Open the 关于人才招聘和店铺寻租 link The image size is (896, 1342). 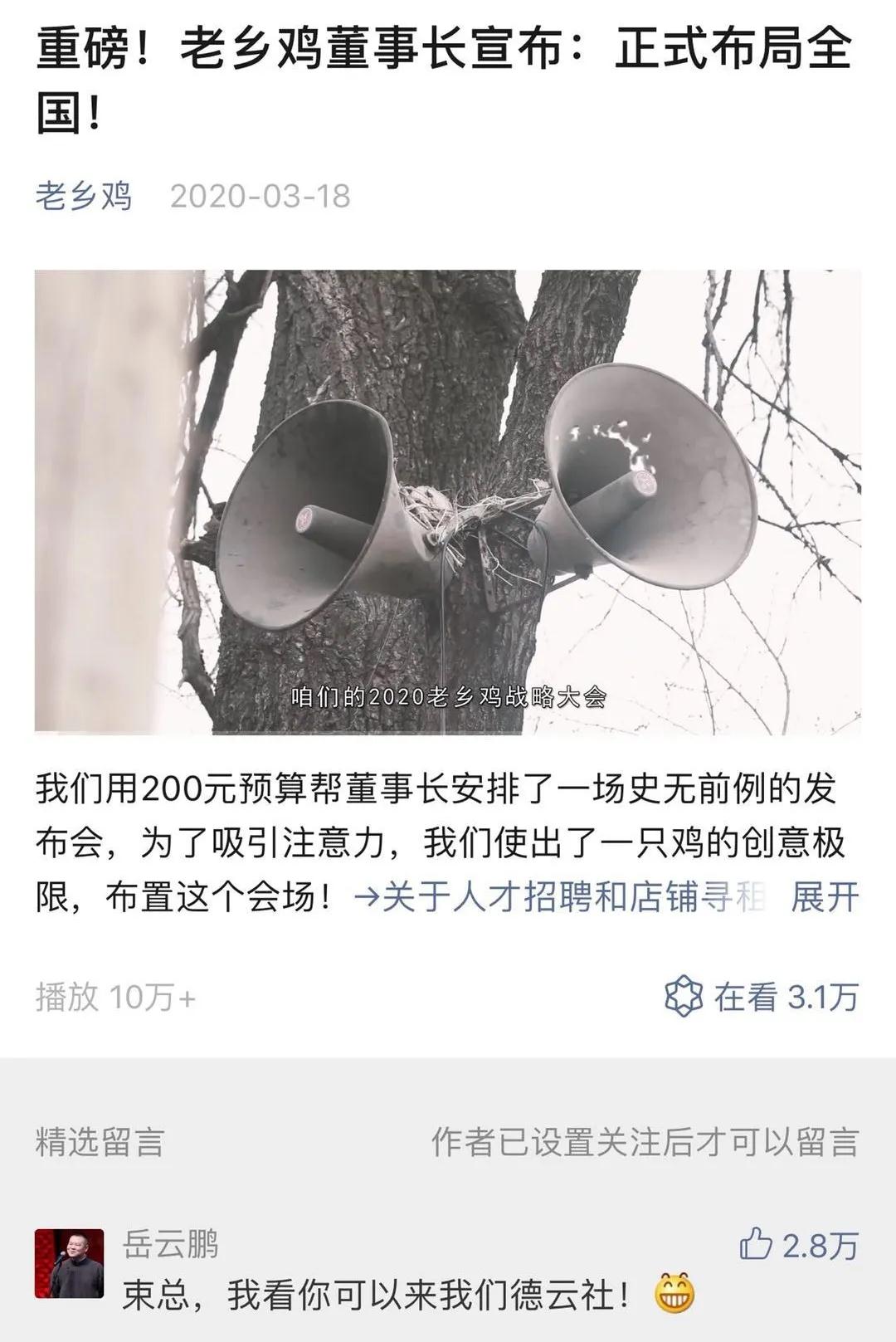(558, 898)
